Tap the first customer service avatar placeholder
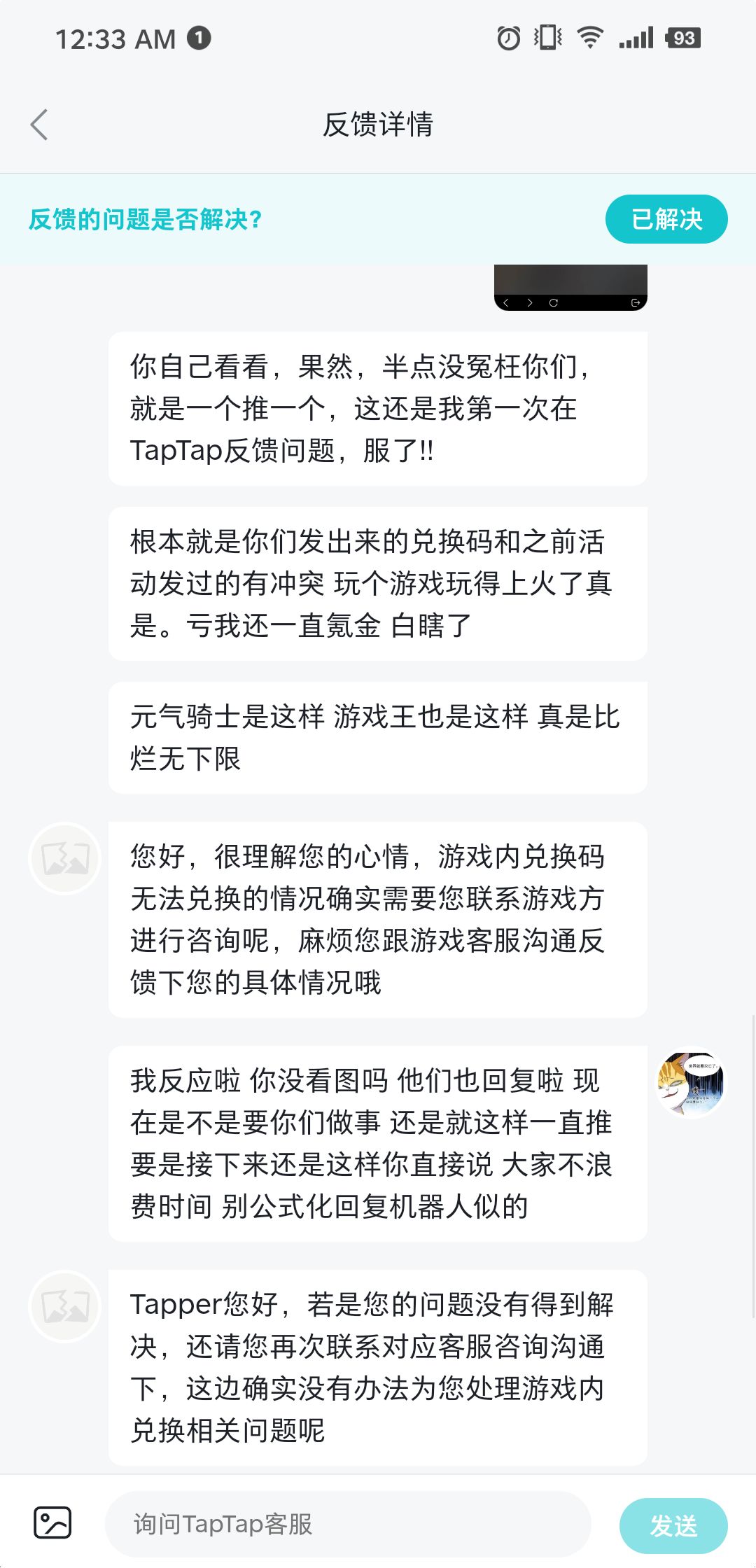Image resolution: width=756 pixels, height=1568 pixels. coord(64,857)
